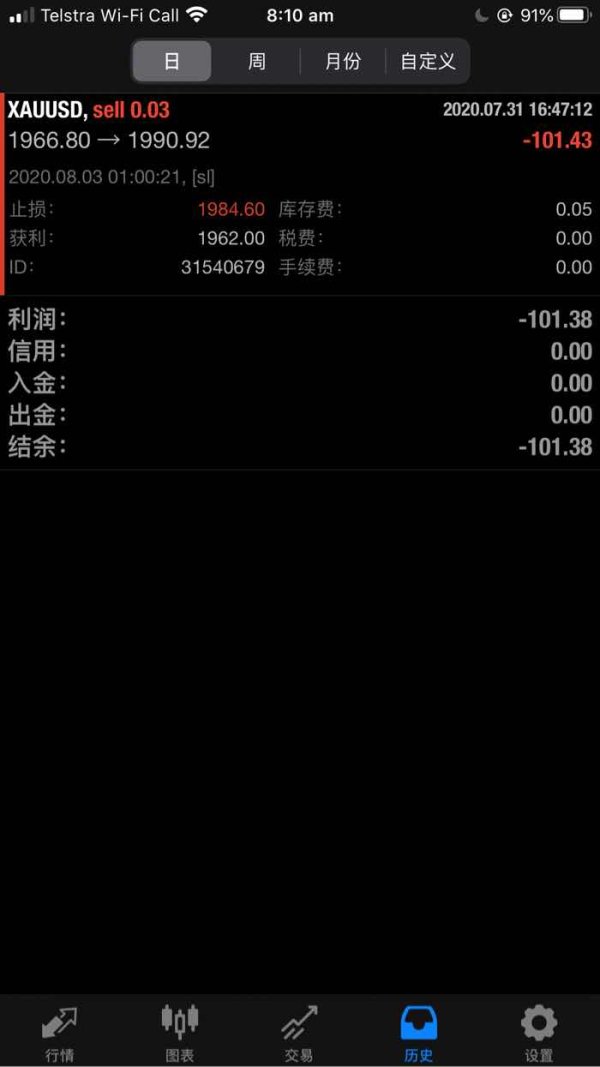600x1067 pixels.
Task: Switch to the 周 (week) period
Action: [256, 61]
